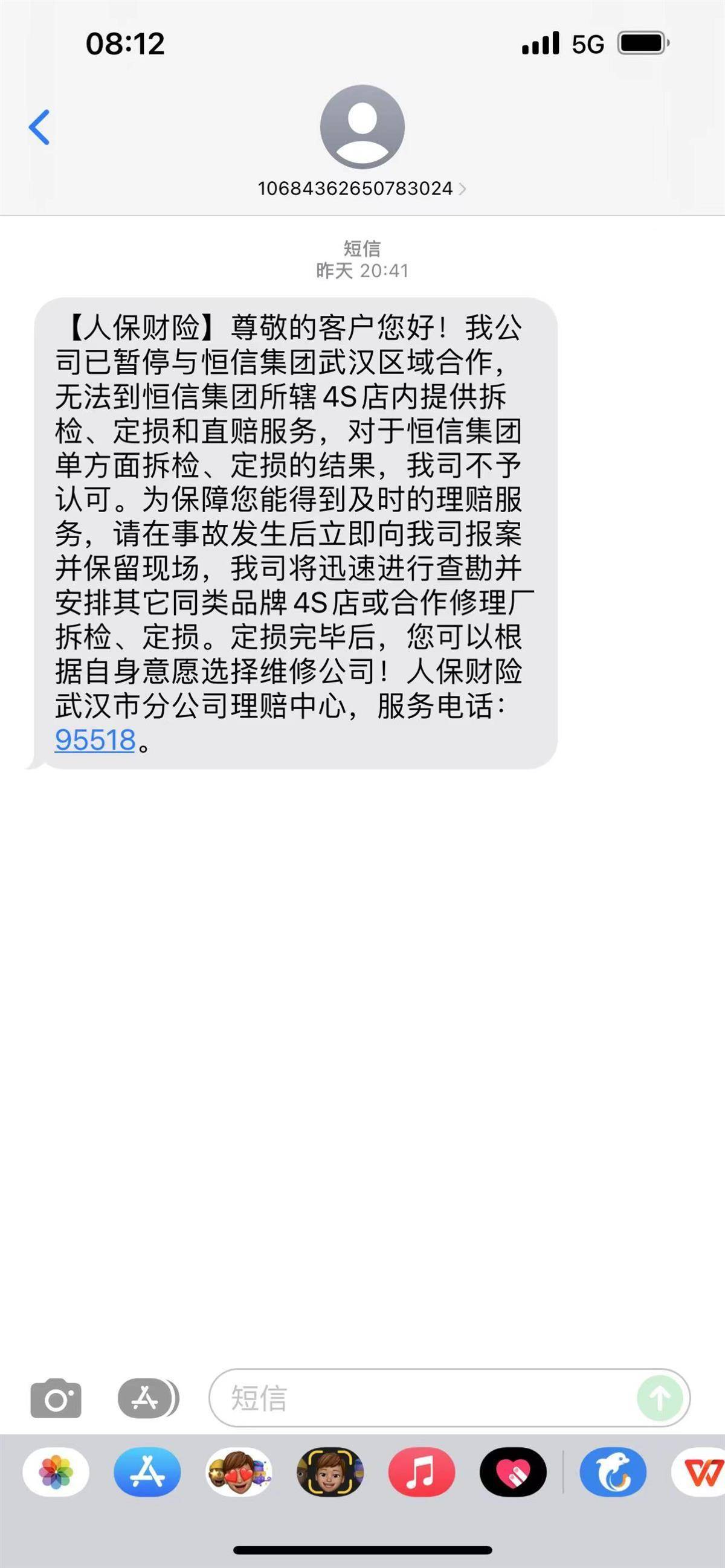Open the Photos app in the app strip
Viewport: 725px width, 1568px height.
(56, 1472)
